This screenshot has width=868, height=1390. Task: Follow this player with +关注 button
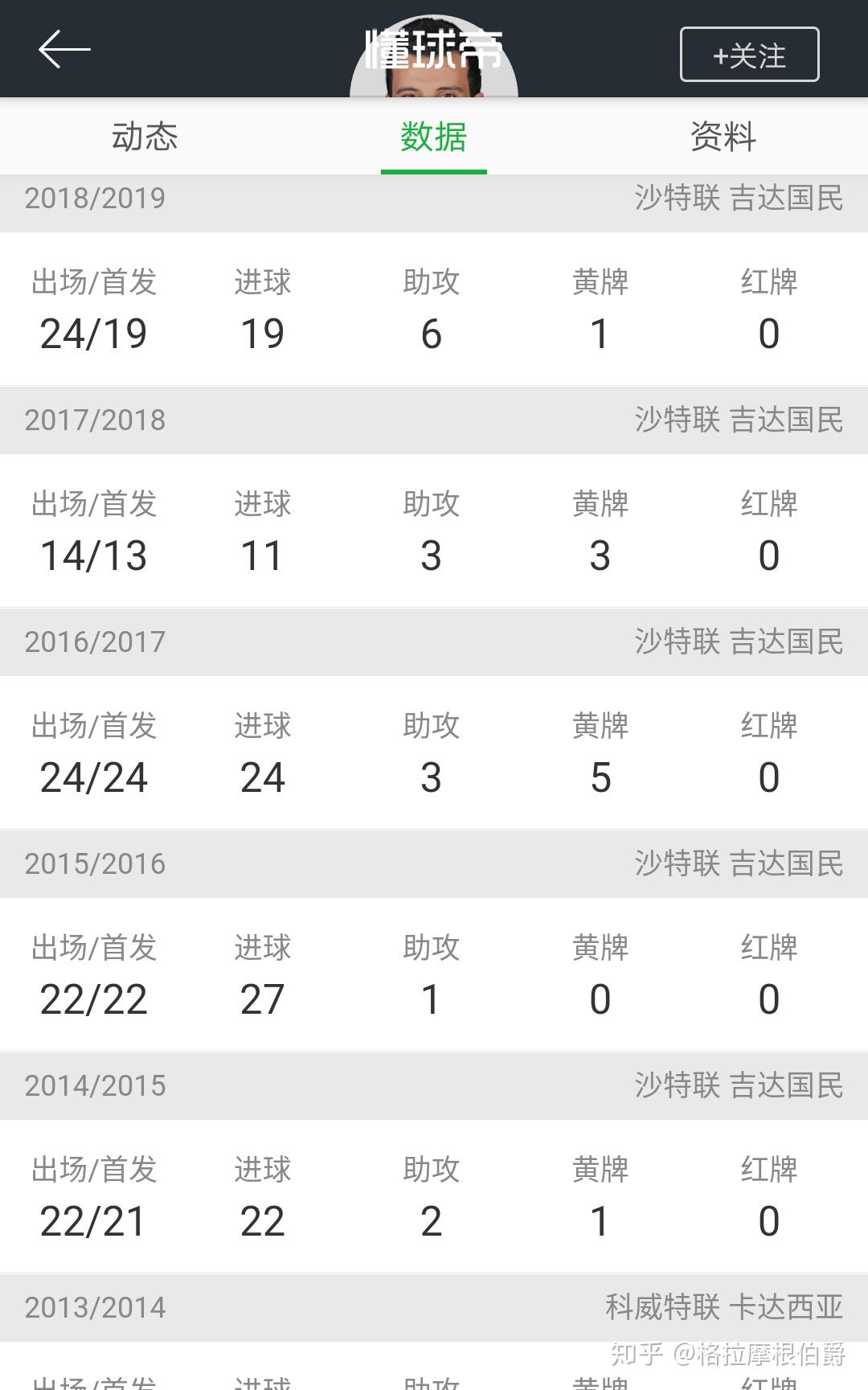coord(749,55)
